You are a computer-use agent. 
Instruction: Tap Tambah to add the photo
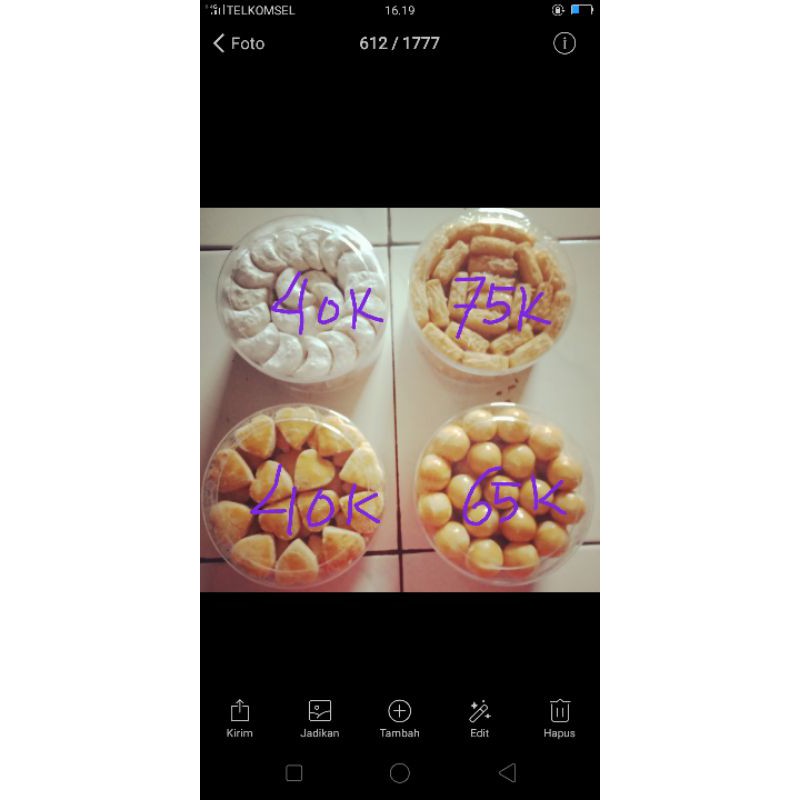click(x=399, y=718)
